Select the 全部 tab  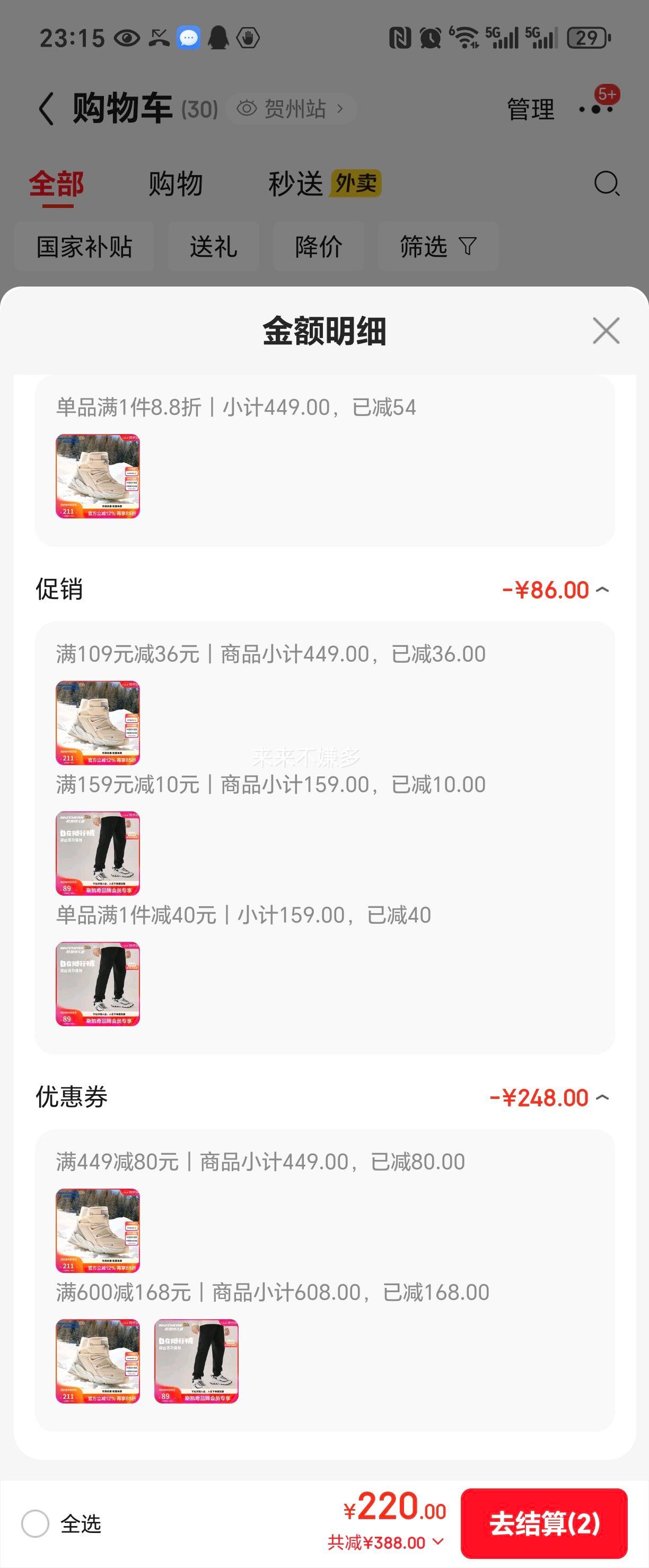57,184
